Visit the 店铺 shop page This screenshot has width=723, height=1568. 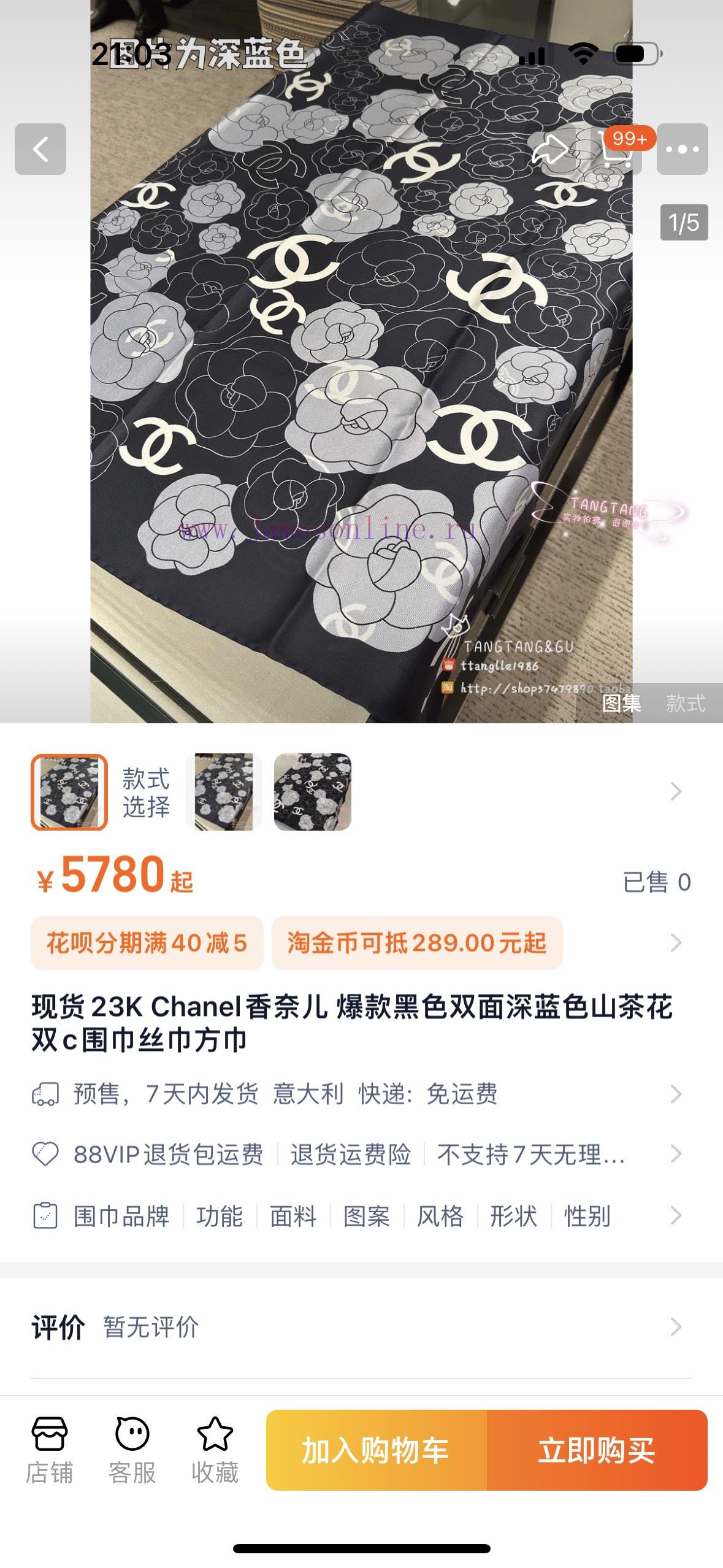[x=49, y=1450]
